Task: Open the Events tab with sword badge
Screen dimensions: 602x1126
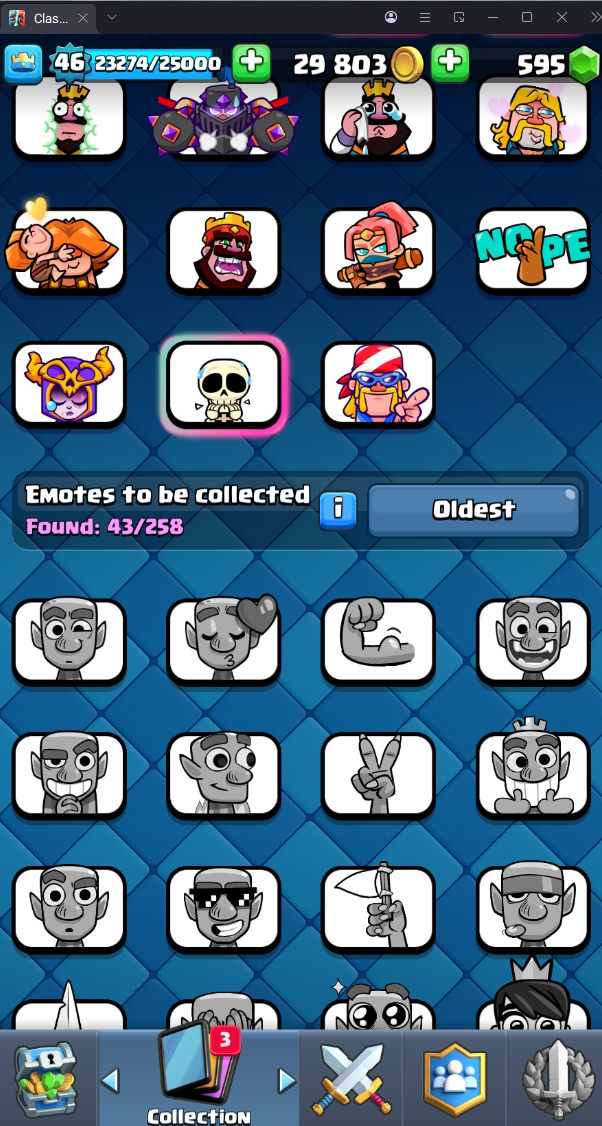Action: coord(554,1078)
